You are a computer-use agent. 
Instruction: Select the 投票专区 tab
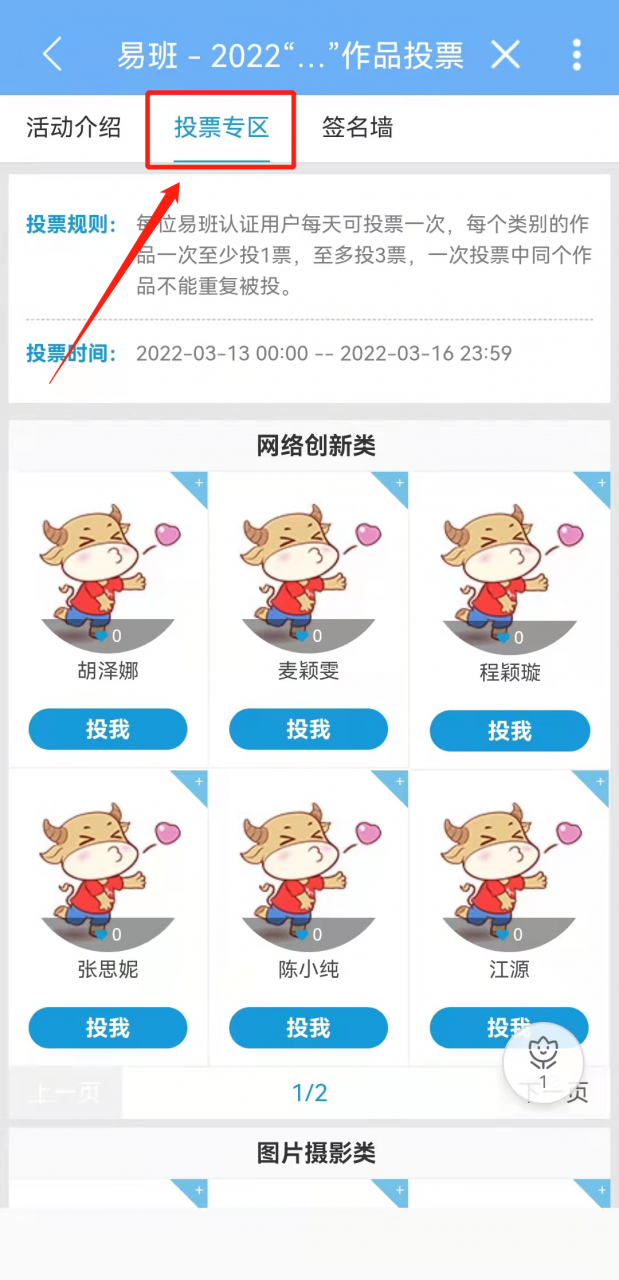pos(221,127)
